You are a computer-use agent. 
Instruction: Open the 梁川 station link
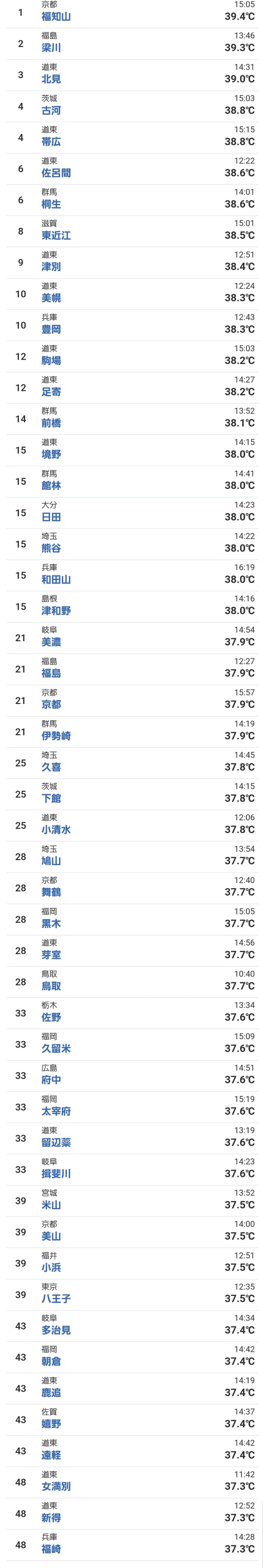click(51, 47)
